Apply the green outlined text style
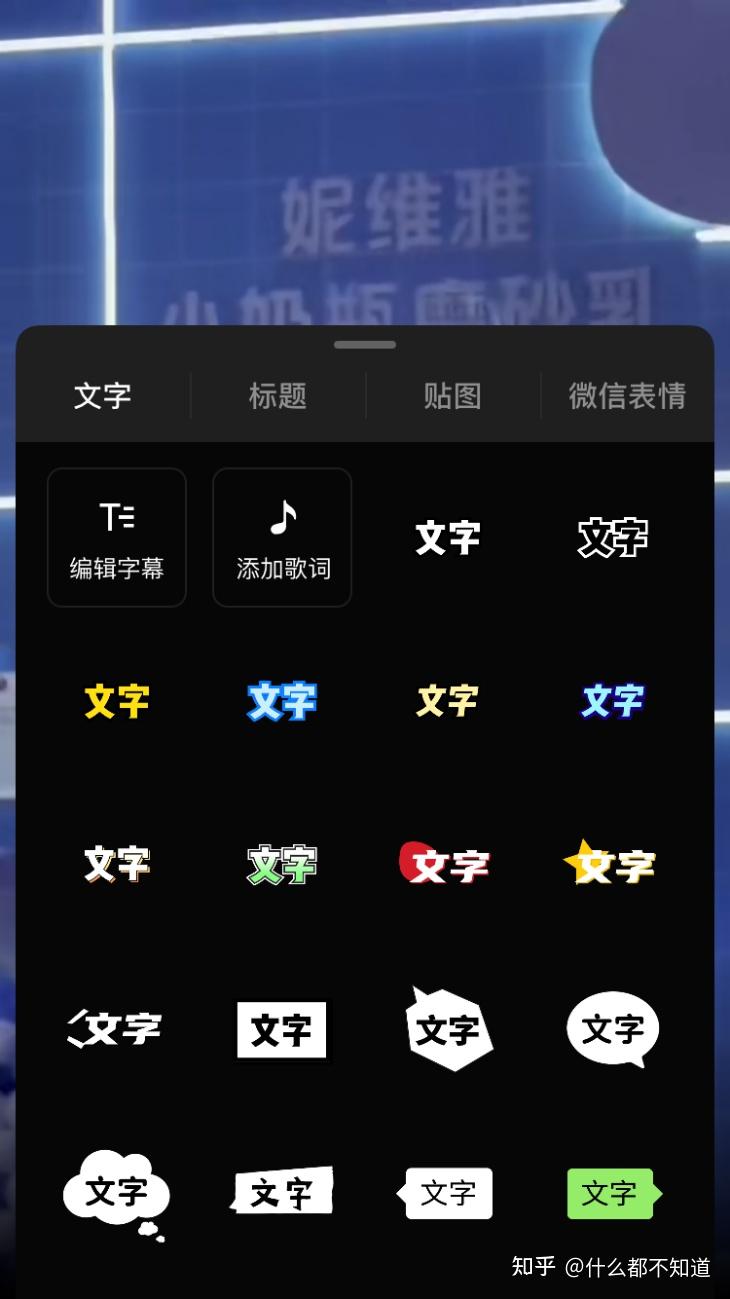730x1299 pixels. pos(282,864)
